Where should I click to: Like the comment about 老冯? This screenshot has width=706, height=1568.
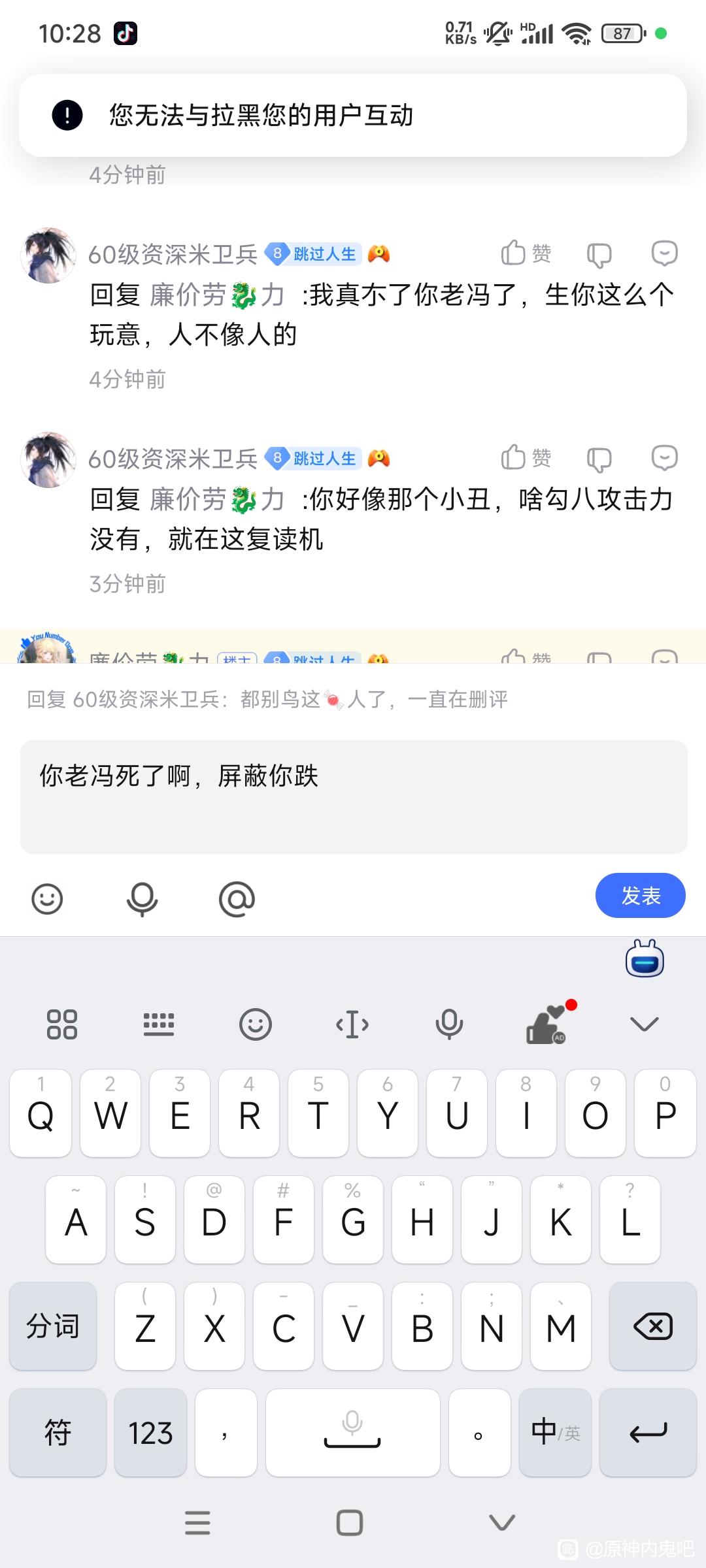pyautogui.click(x=526, y=253)
